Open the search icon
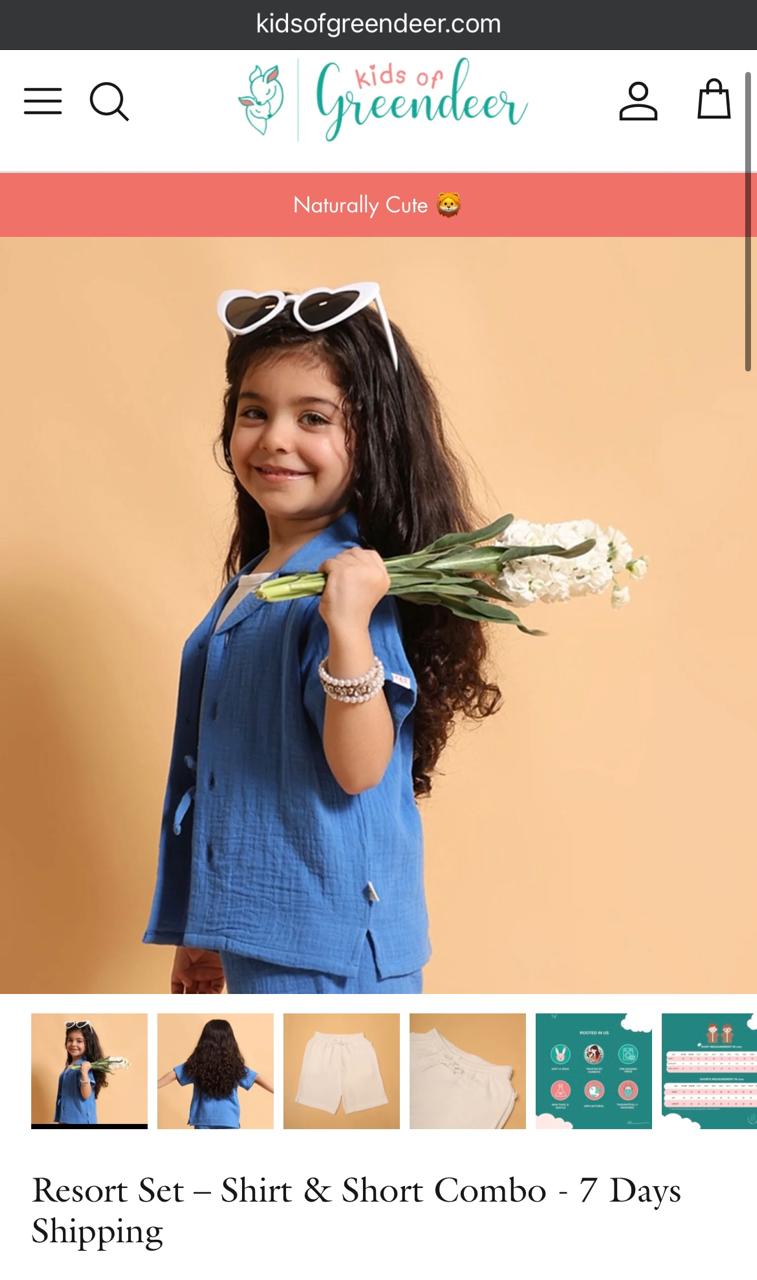 point(109,101)
